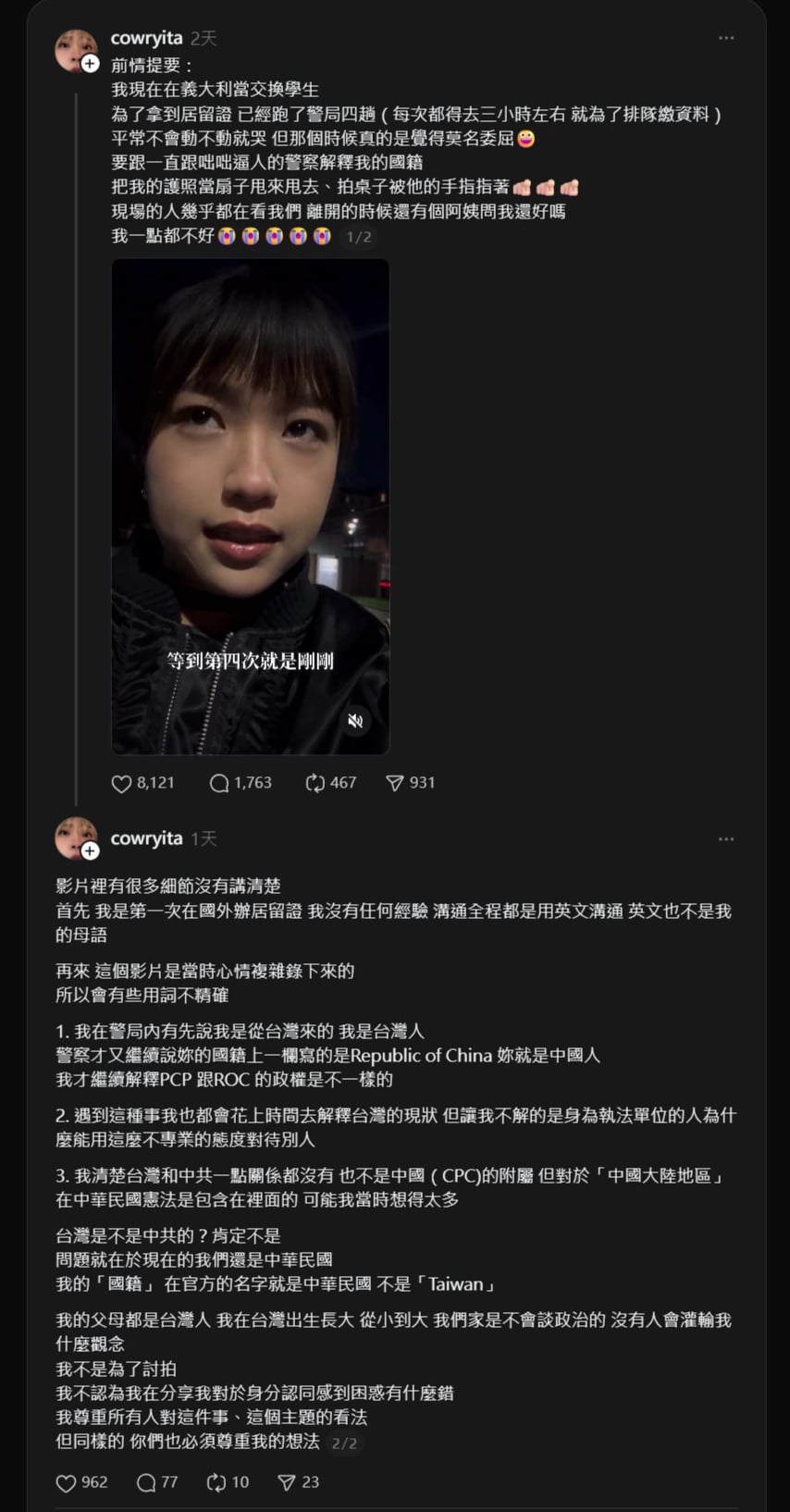Image resolution: width=790 pixels, height=1512 pixels.
Task: Unmute the video in the first post
Action: tap(355, 721)
